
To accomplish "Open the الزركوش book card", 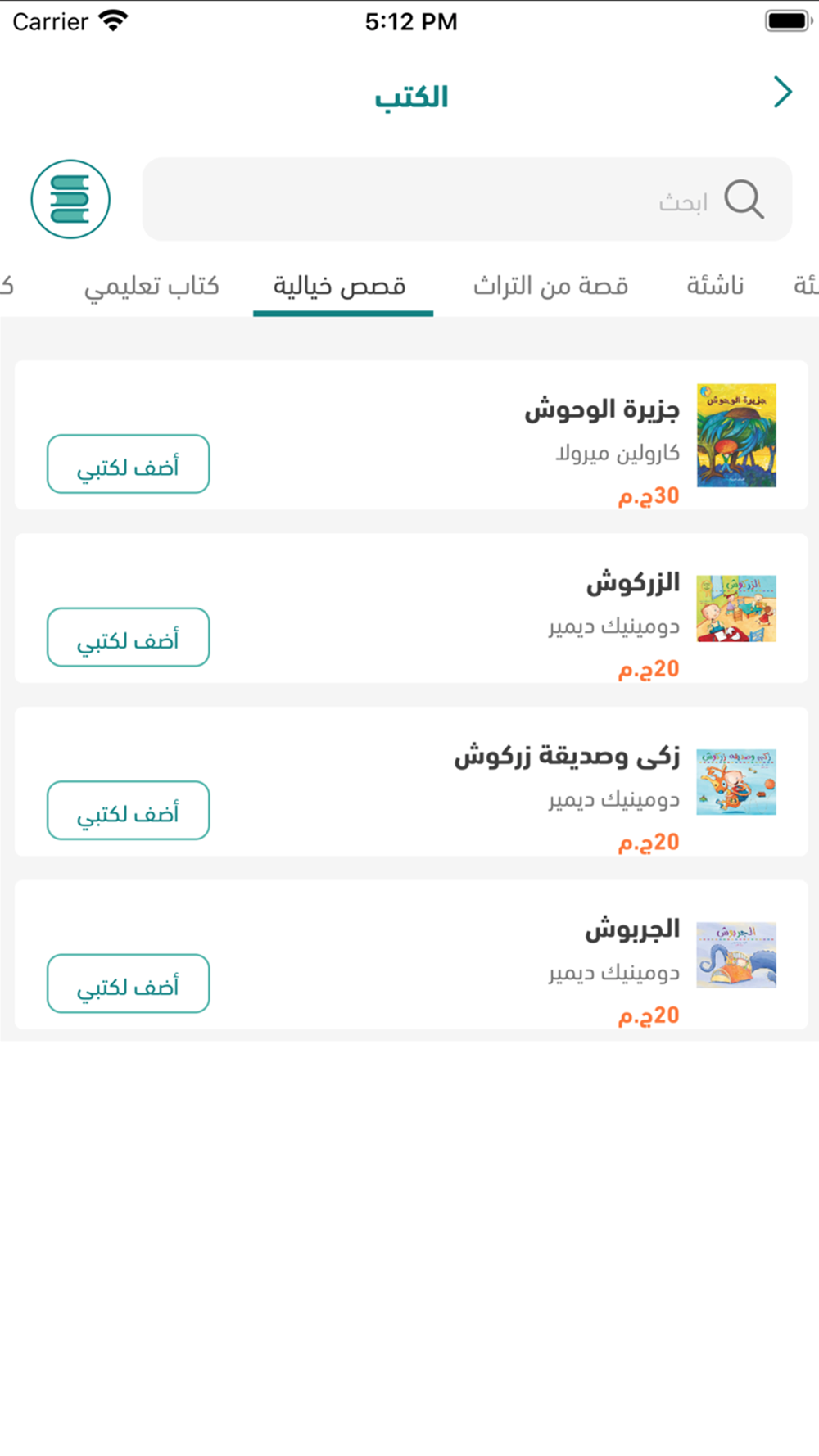I will coord(411,608).
